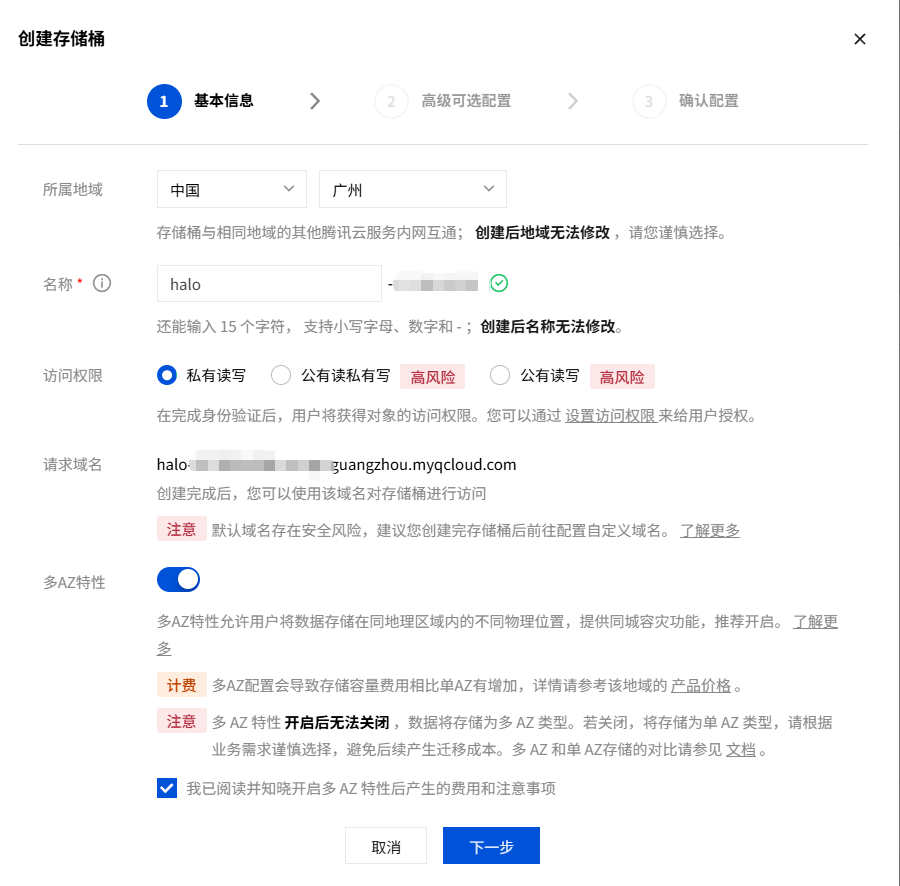Select the 公有读私有写 access option
900x886 pixels.
pyautogui.click(x=281, y=375)
